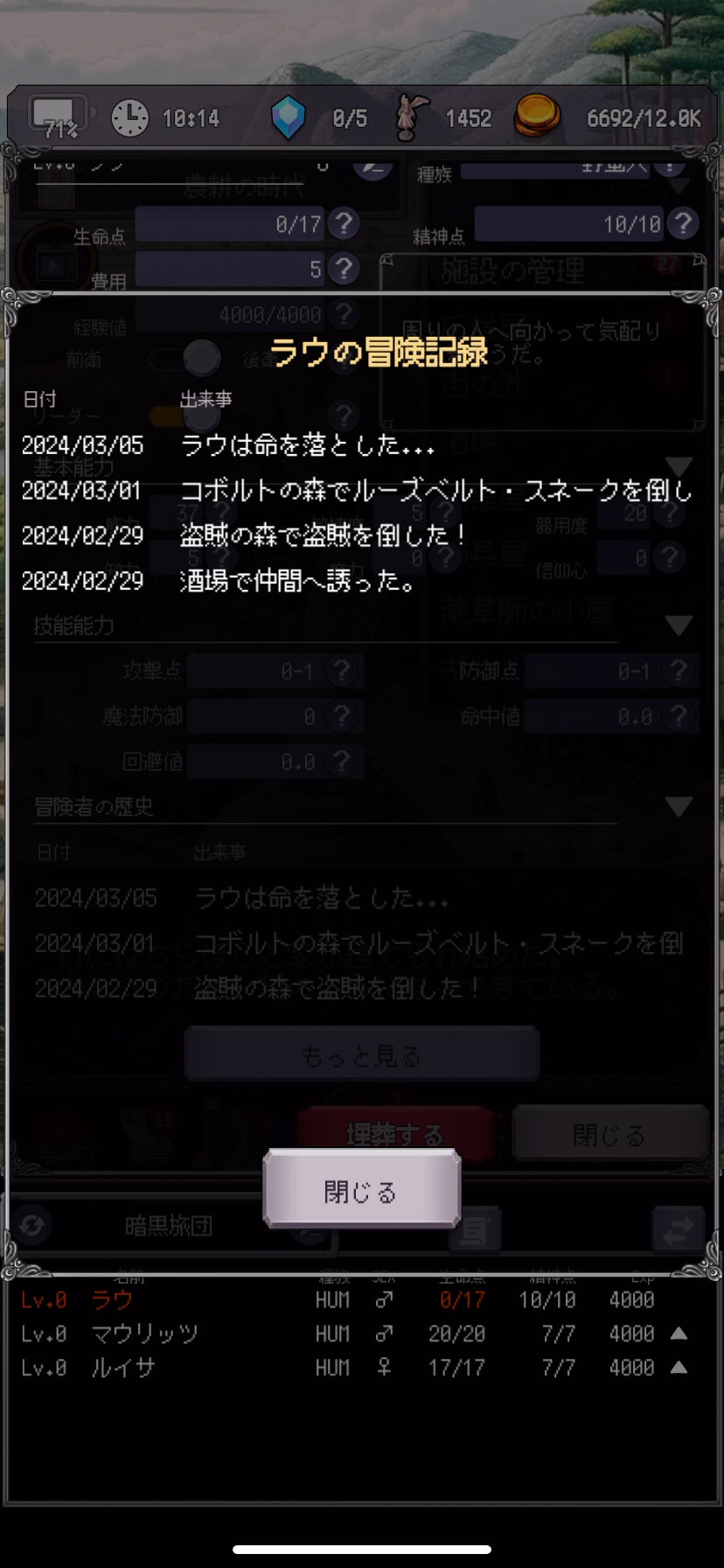This screenshot has width=724, height=1568.
Task: Choose ルイサ from the party list
Action: tap(122, 1368)
